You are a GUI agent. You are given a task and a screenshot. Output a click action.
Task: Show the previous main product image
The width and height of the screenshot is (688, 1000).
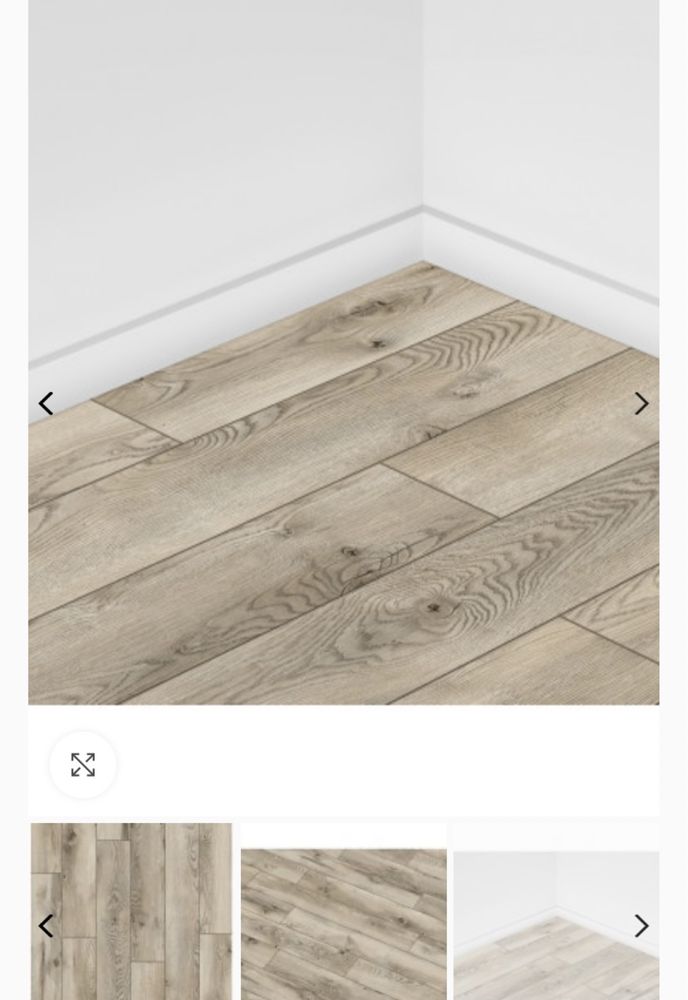click(x=46, y=404)
